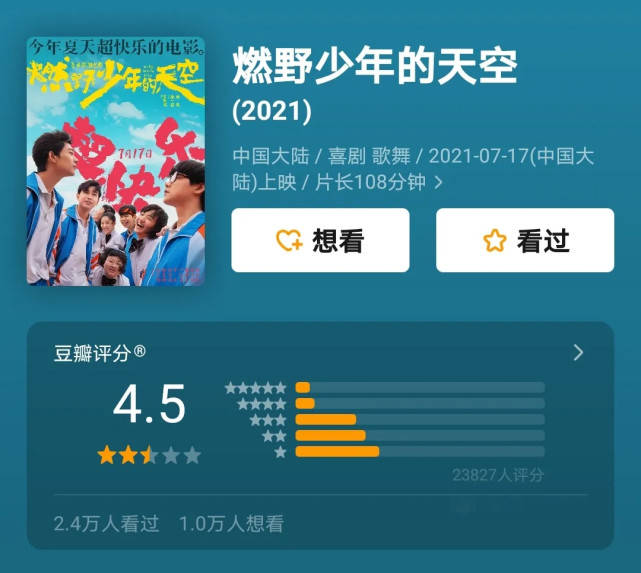Open the 豆瓣评分 rating details
This screenshot has height=573, width=641.
click(x=577, y=352)
